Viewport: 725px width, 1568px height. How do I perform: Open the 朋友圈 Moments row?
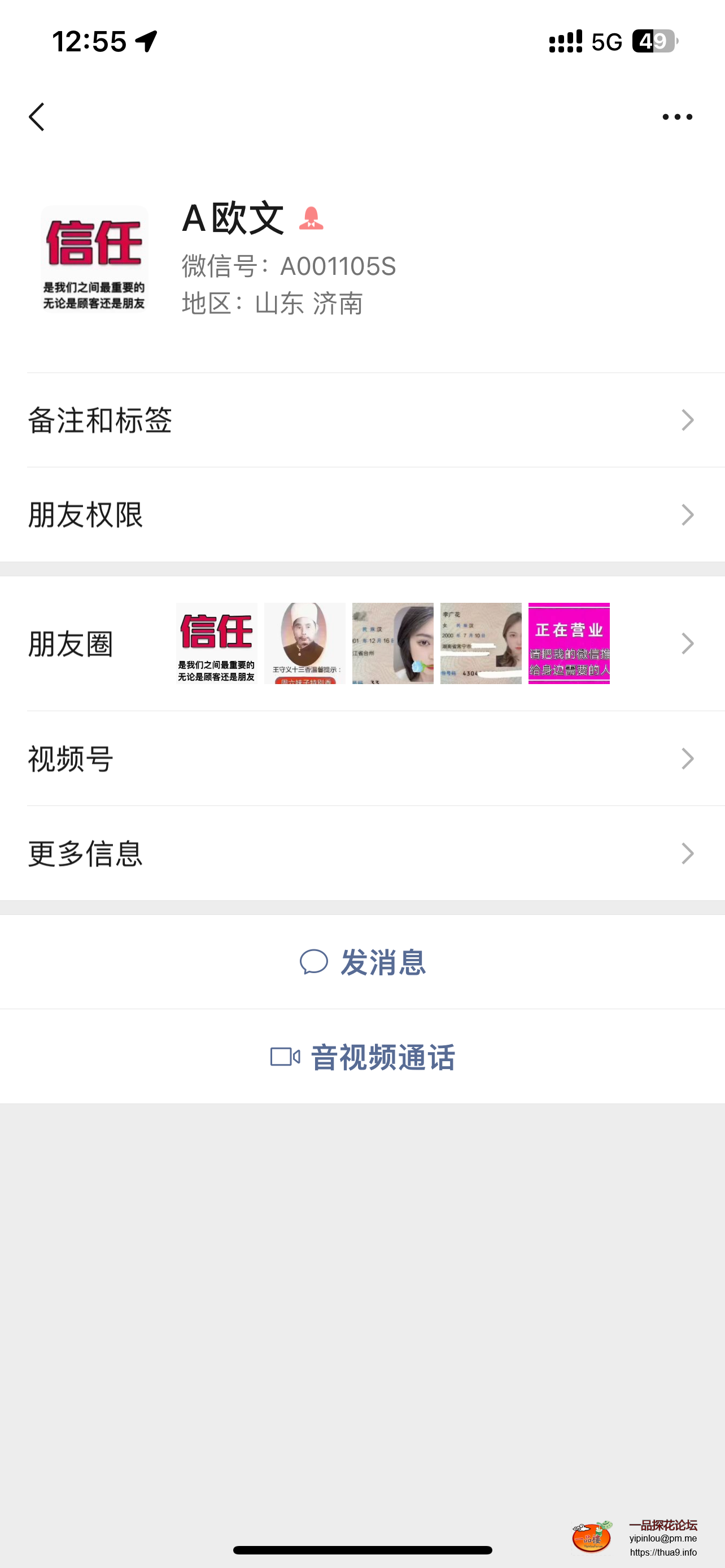pos(362,643)
